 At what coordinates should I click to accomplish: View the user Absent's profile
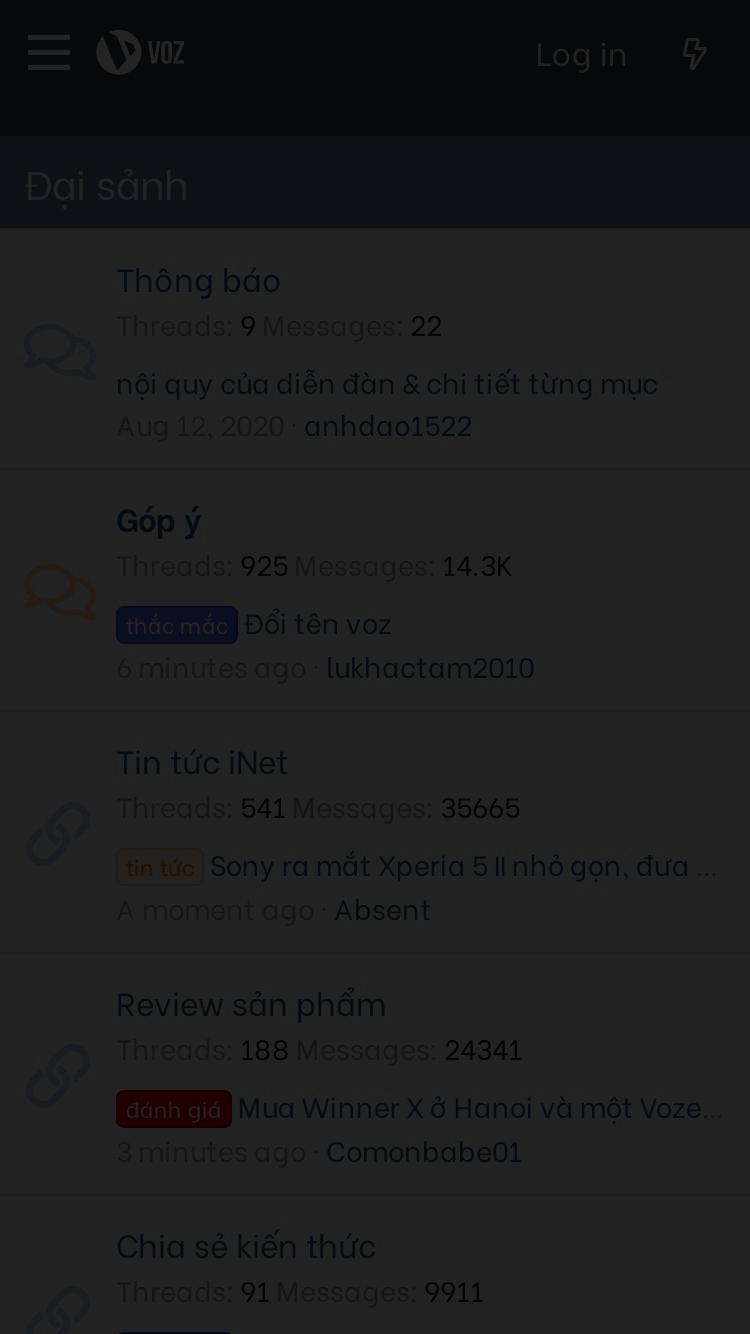click(382, 910)
